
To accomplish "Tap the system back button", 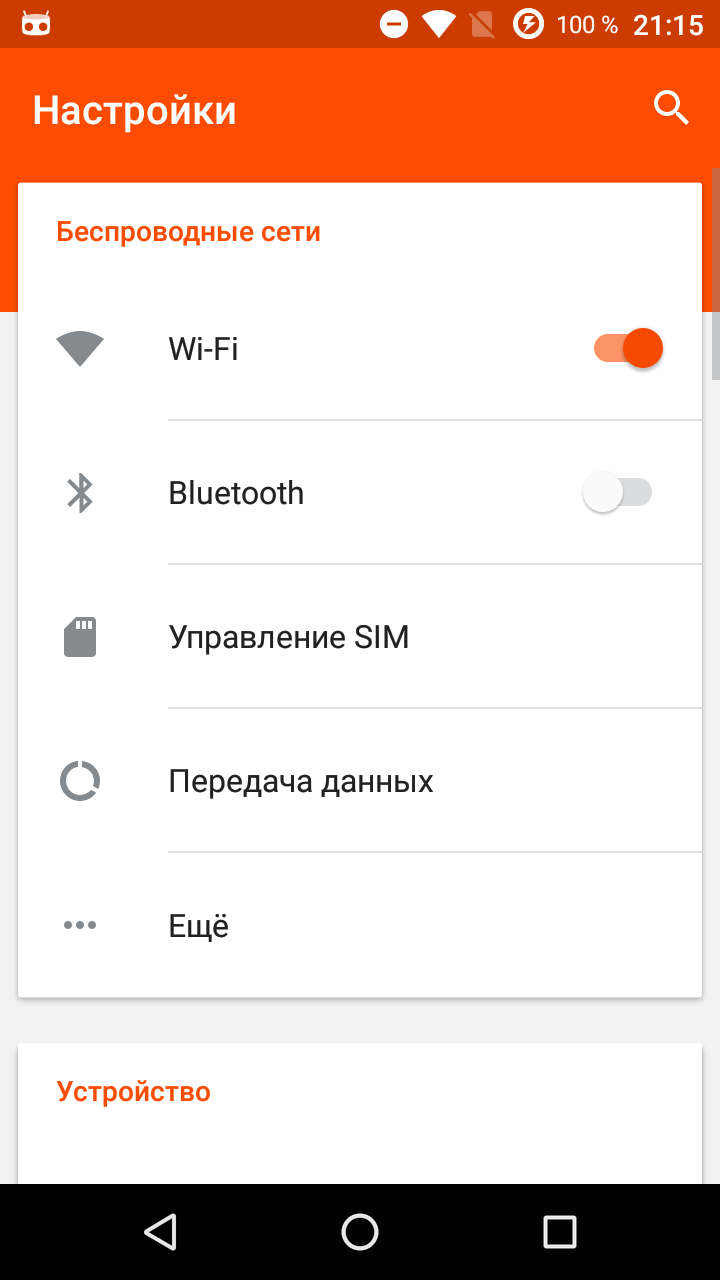I will 160,1232.
